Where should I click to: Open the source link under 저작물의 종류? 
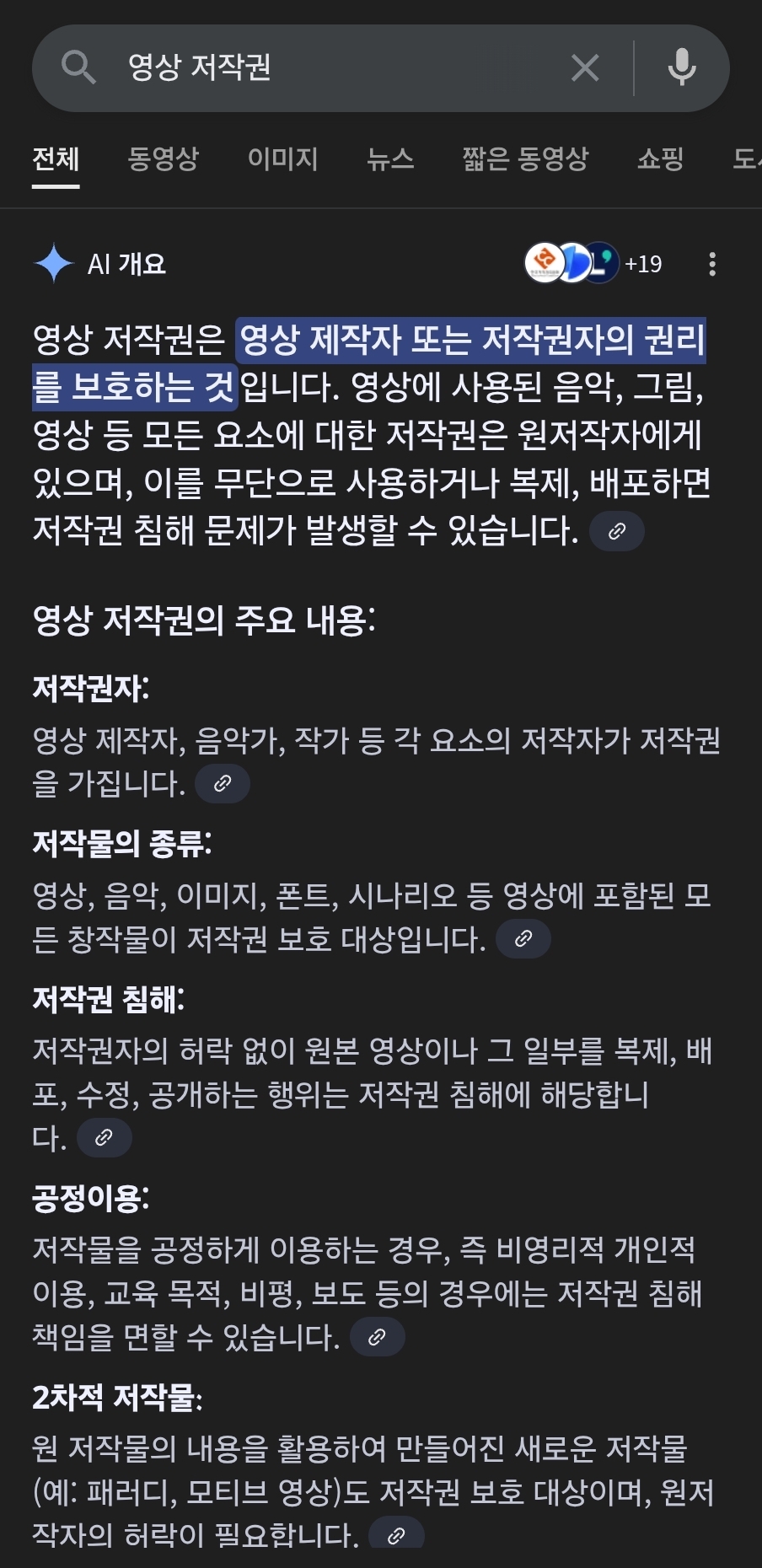click(x=523, y=939)
